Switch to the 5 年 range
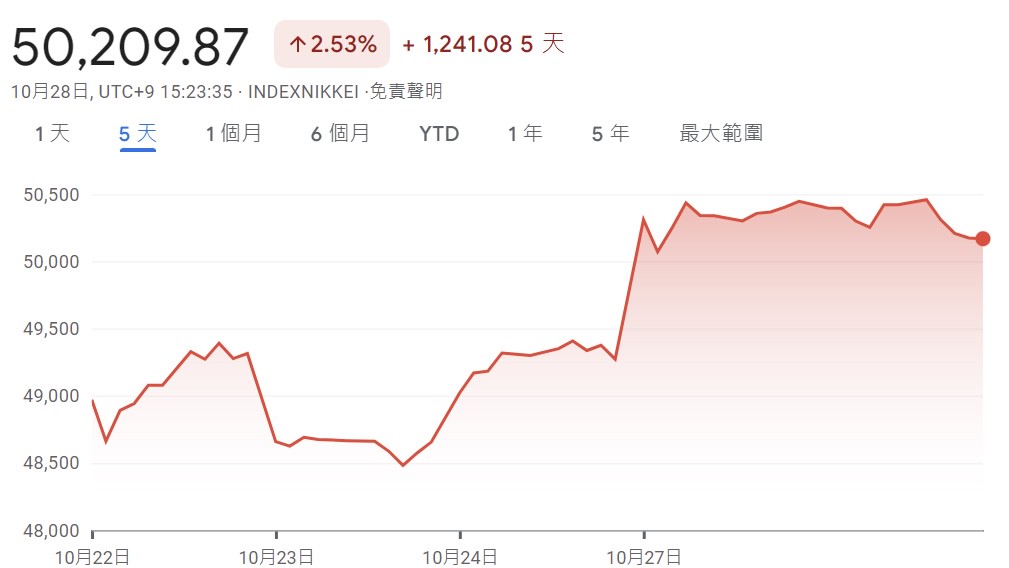Viewport: 1009px width, 568px height. 610,134
